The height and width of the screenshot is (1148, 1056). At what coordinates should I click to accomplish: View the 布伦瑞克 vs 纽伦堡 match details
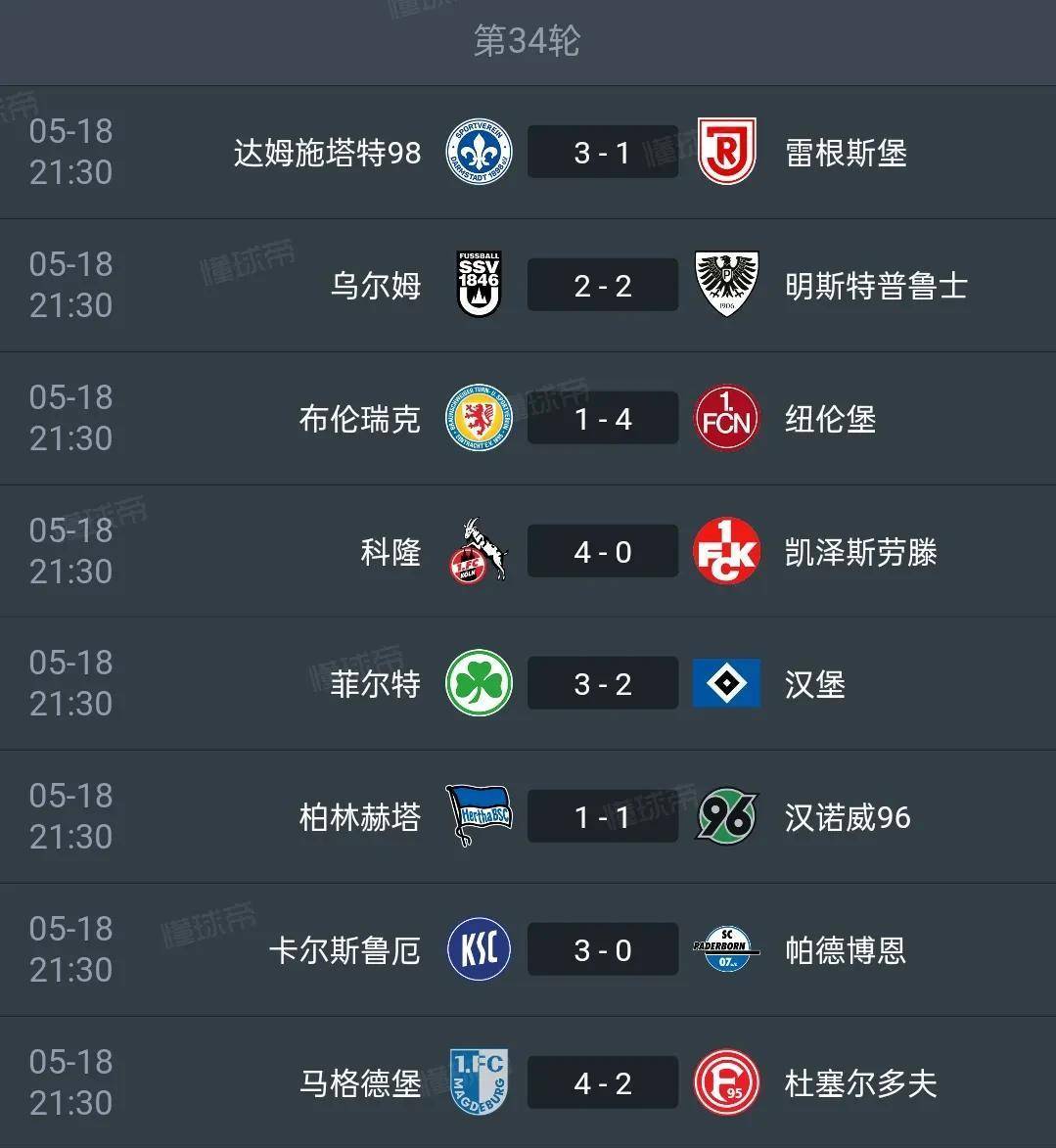(x=602, y=419)
